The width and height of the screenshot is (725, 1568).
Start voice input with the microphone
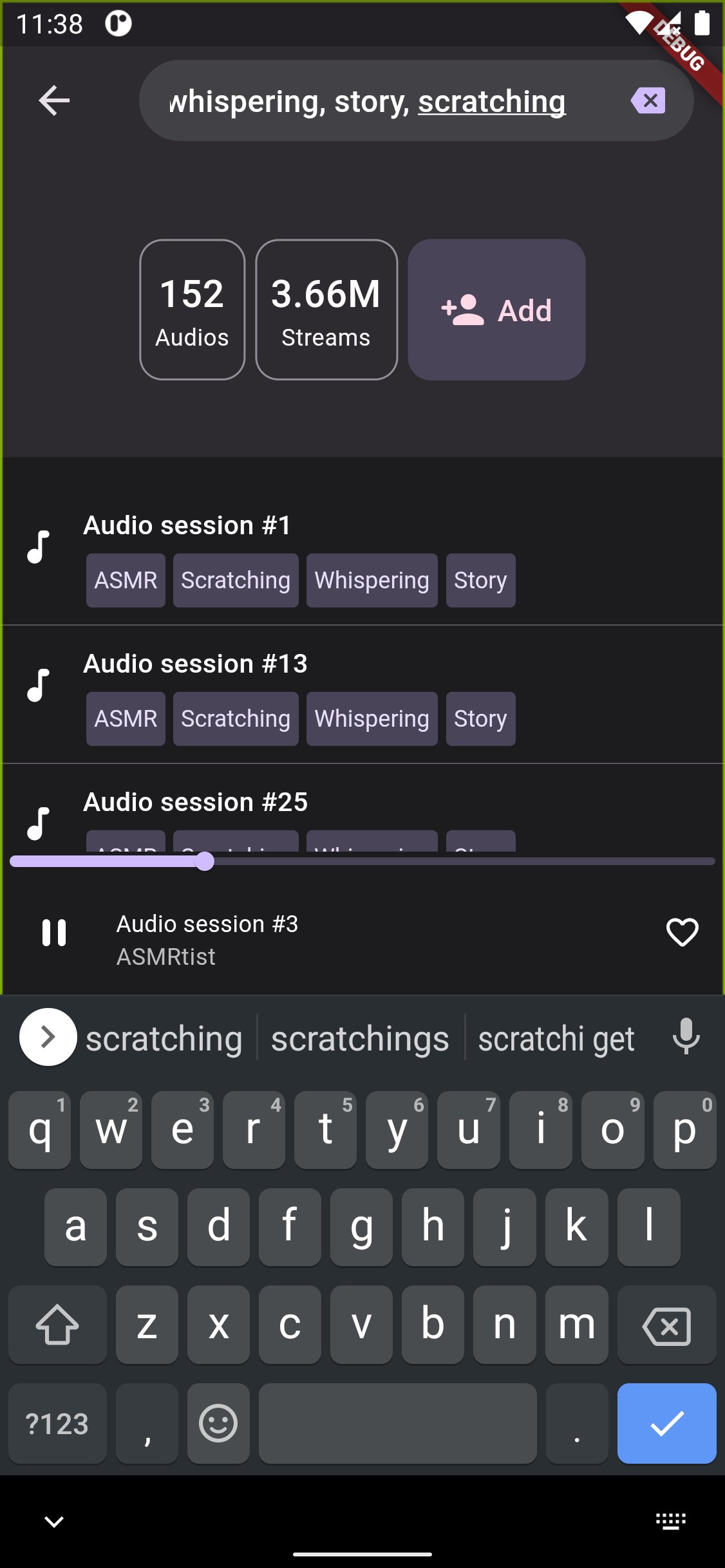686,1037
